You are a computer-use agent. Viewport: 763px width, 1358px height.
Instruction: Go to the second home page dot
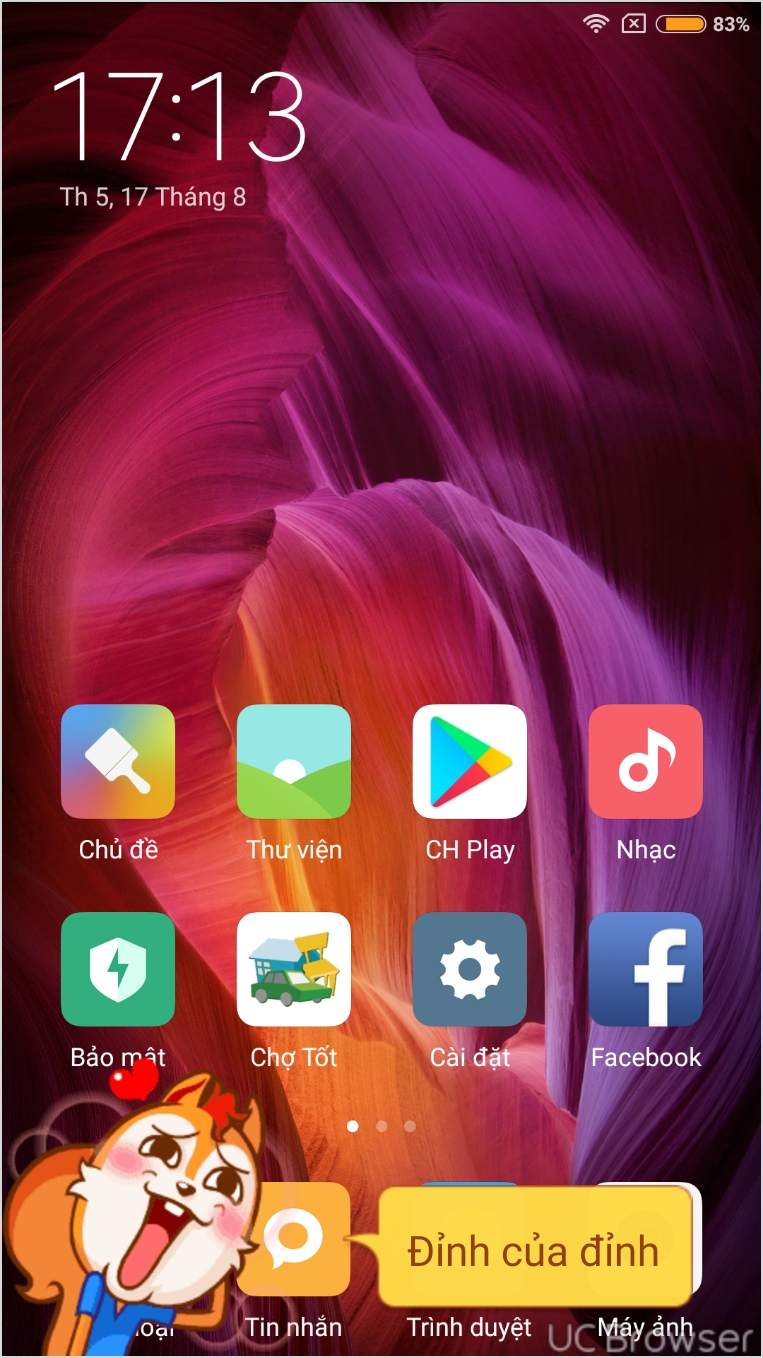click(x=382, y=1126)
